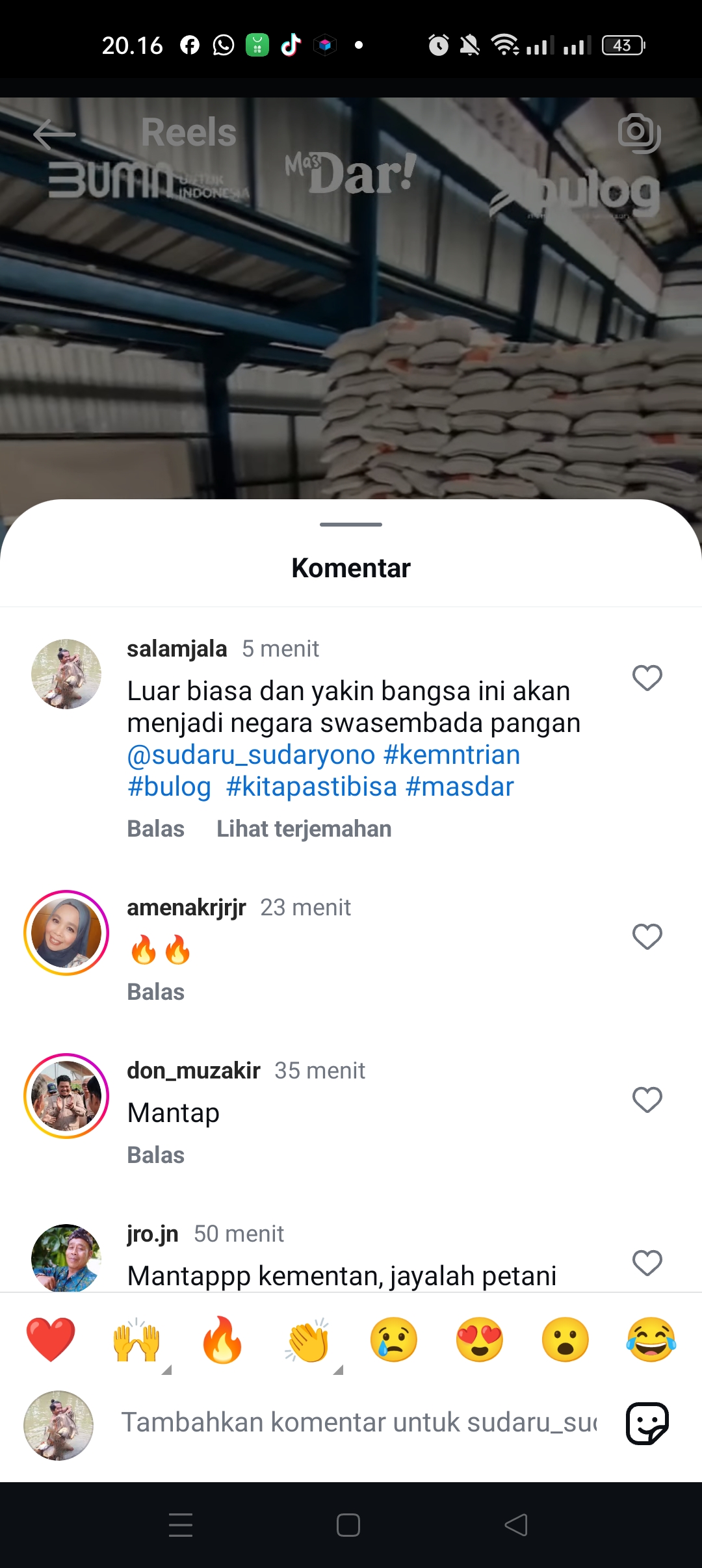Open the sticker picker icon
Image resolution: width=702 pixels, height=1568 pixels.
pyautogui.click(x=647, y=1424)
